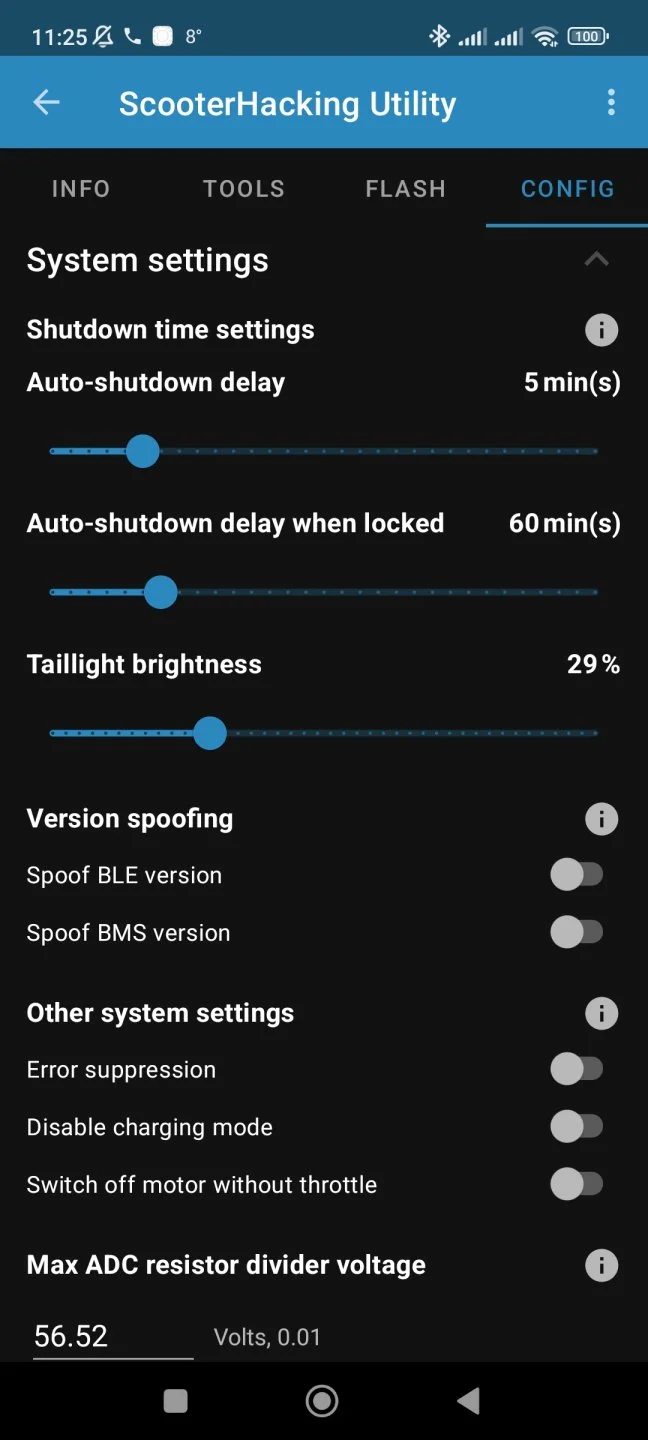Viewport: 648px width, 1440px height.
Task: Switch to the FLASH tab
Action: [405, 189]
